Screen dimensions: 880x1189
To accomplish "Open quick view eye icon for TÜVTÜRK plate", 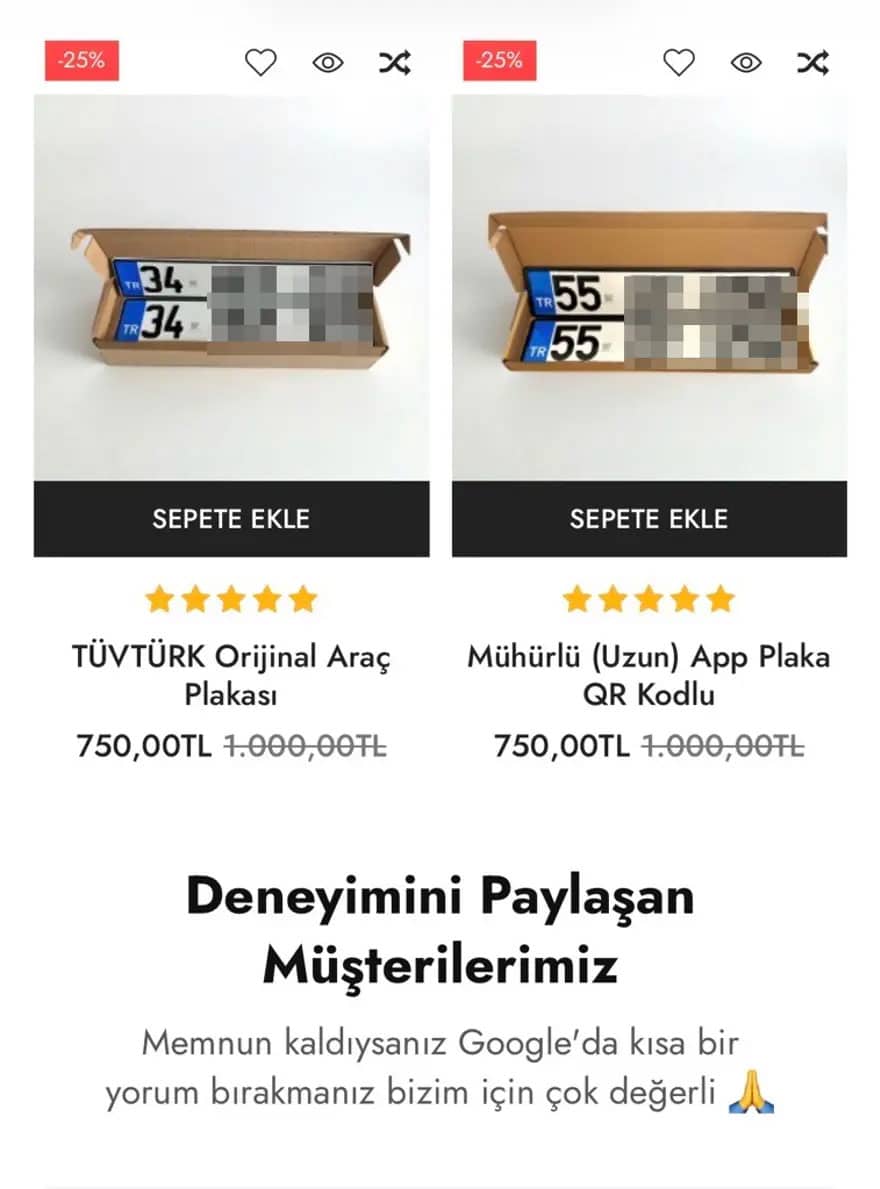I will point(328,61).
